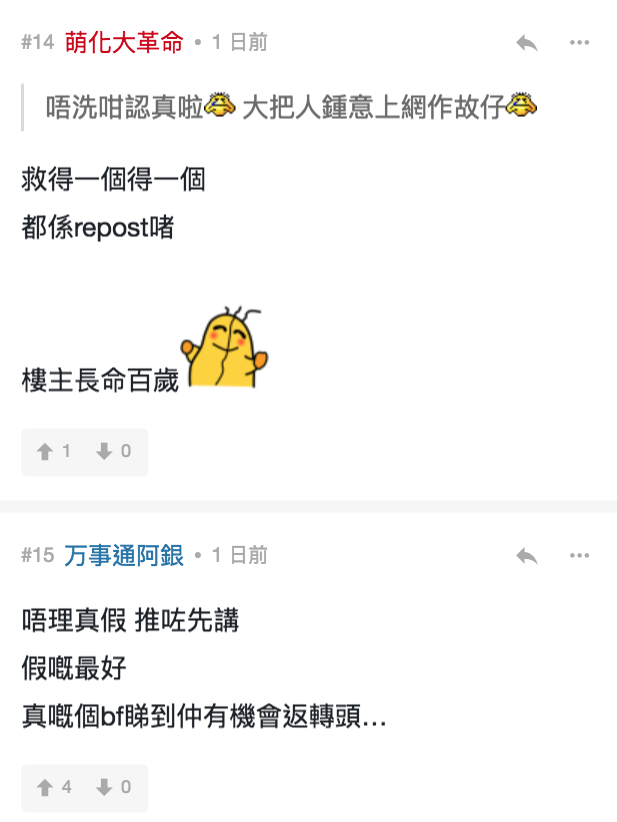617x822 pixels.
Task: Upvote comment #15
Action: (54, 788)
